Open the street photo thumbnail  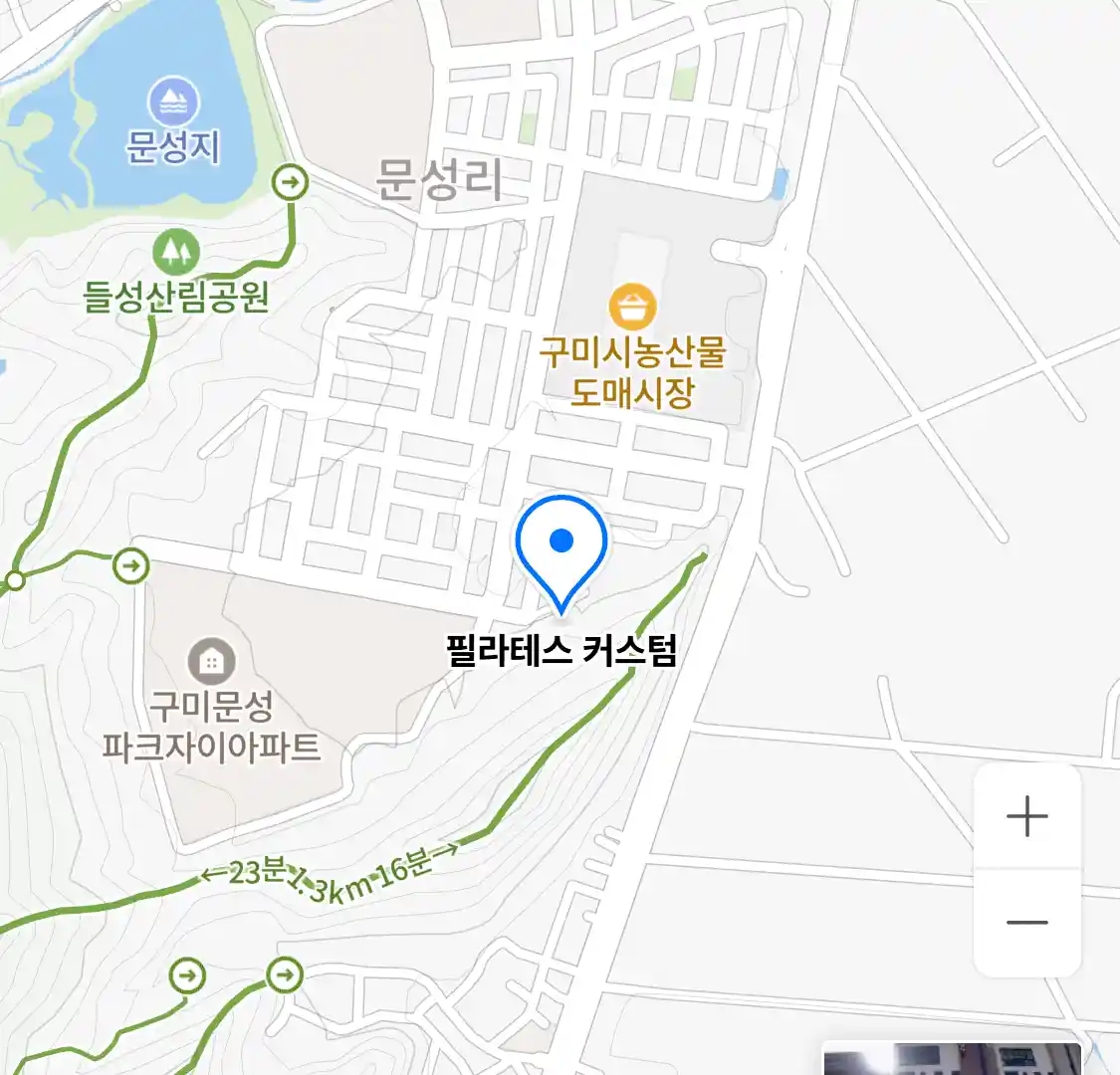(x=951, y=1058)
